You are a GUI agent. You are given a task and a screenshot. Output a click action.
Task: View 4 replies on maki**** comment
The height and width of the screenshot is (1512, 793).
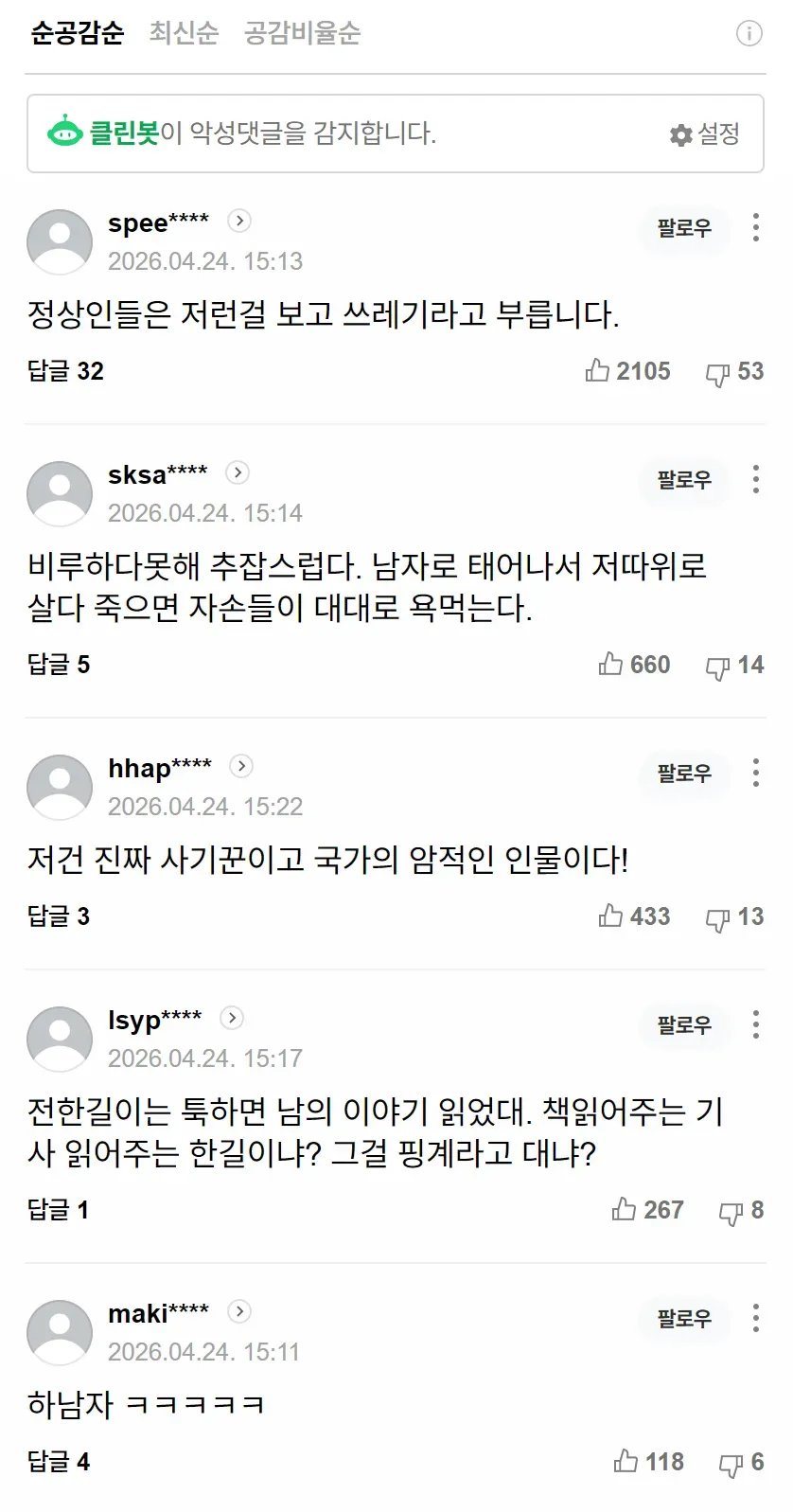click(59, 1462)
